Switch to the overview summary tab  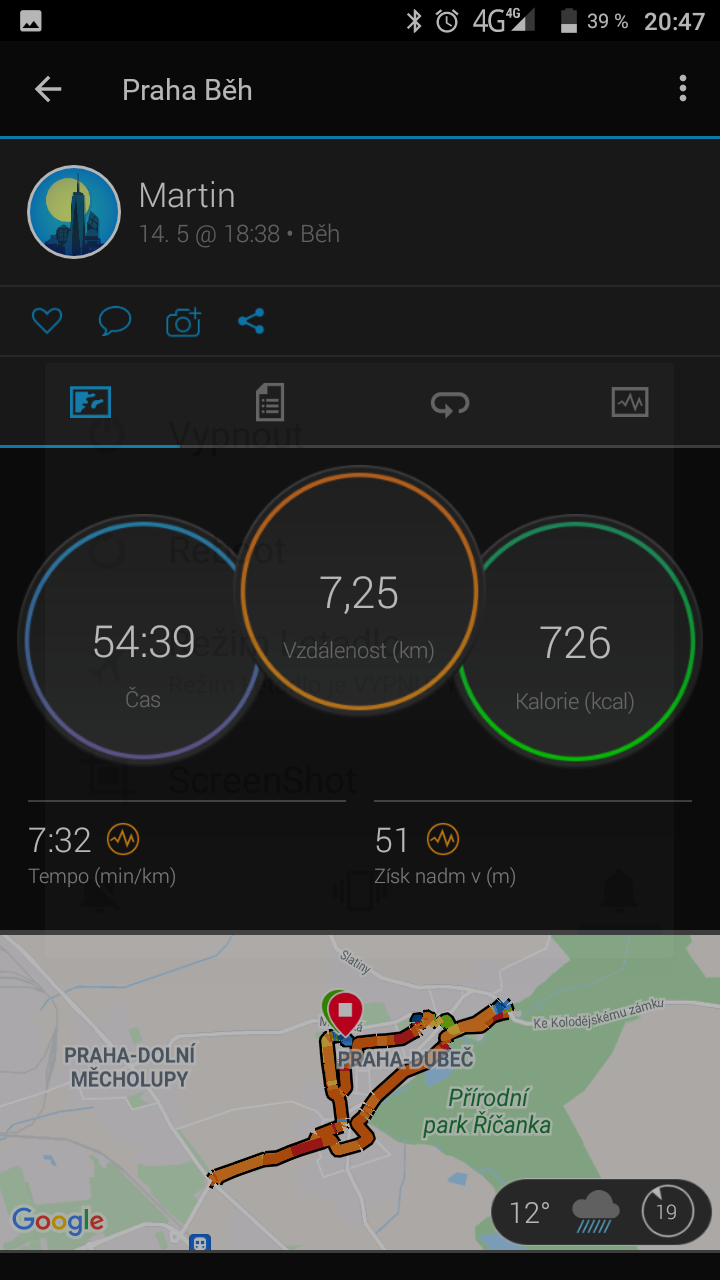(x=90, y=403)
